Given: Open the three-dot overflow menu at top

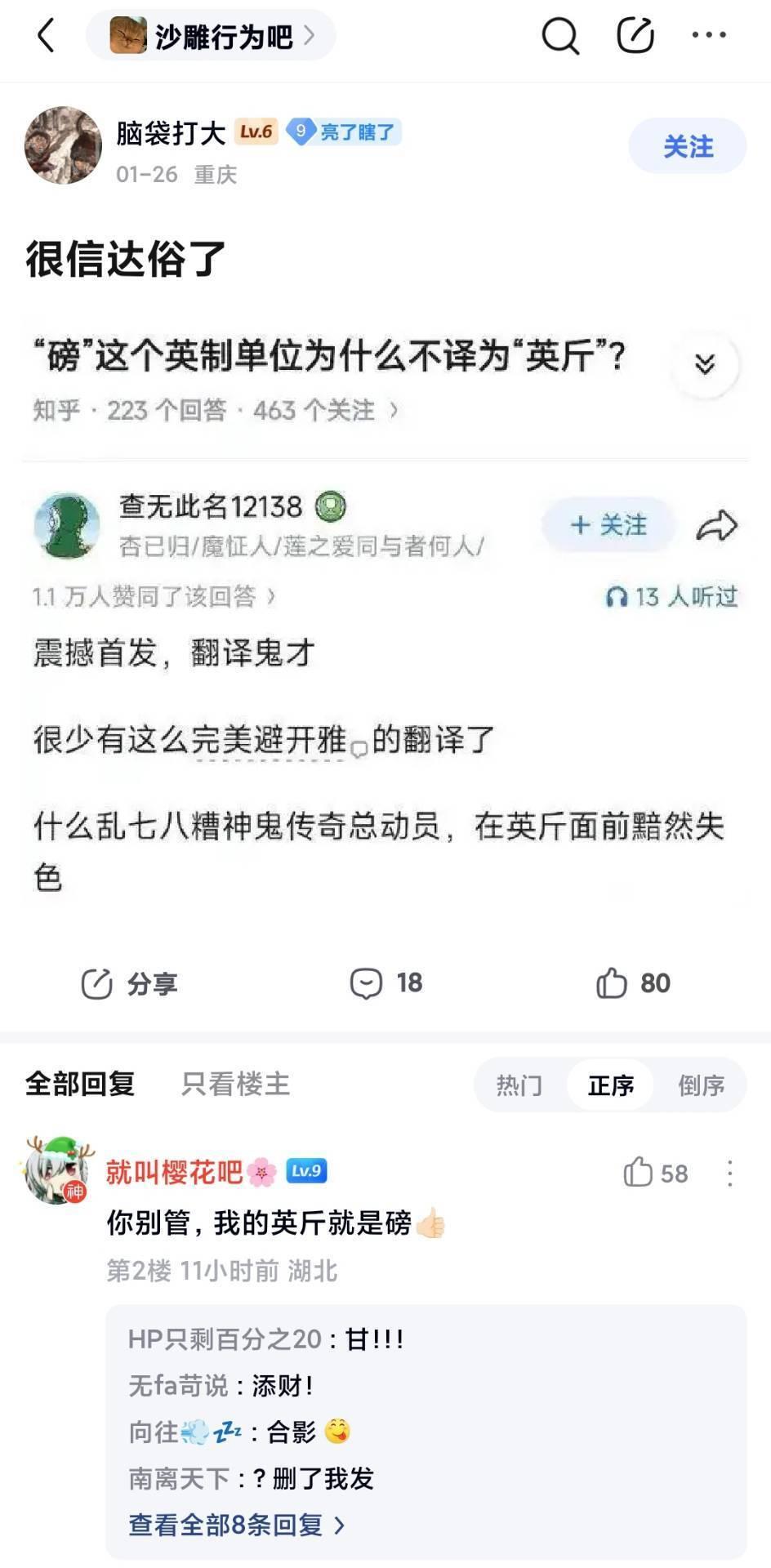Looking at the screenshot, I should 709,35.
